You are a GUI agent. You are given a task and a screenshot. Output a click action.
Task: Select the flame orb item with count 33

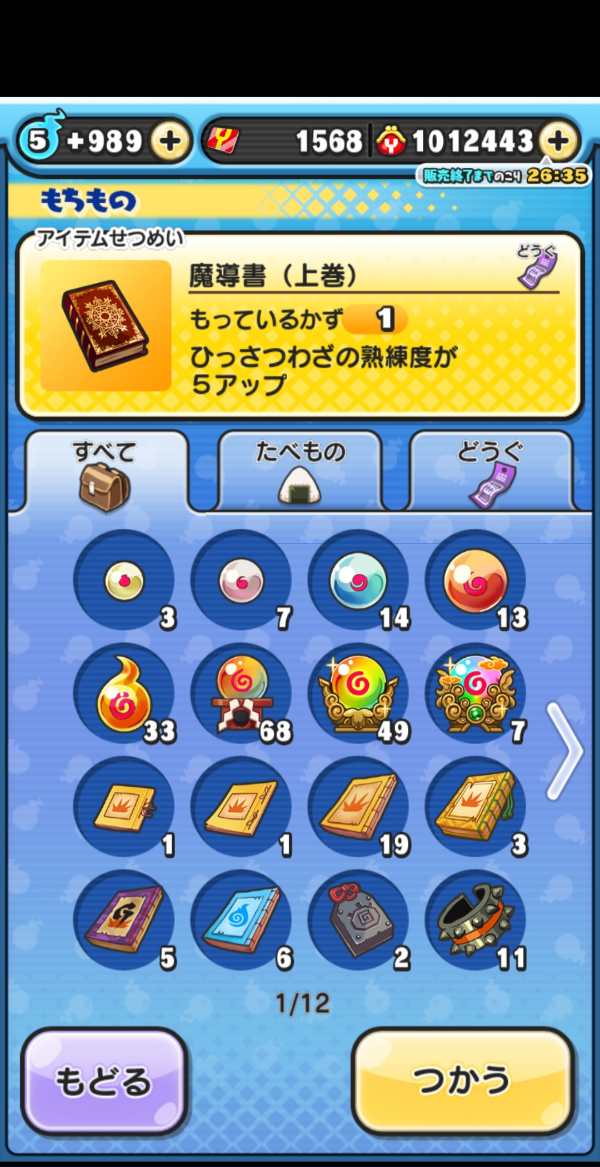(x=124, y=694)
